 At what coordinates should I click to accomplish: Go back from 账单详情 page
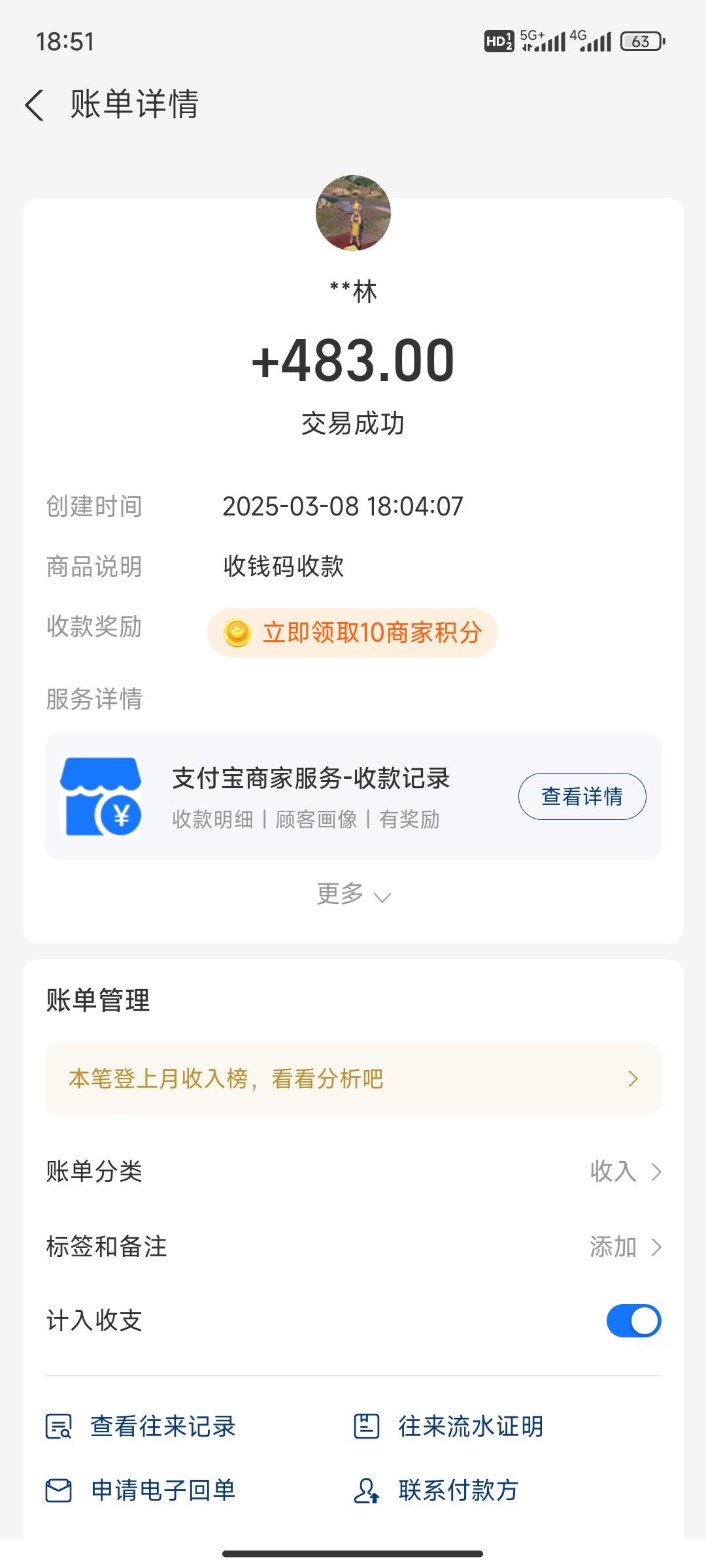(x=35, y=105)
